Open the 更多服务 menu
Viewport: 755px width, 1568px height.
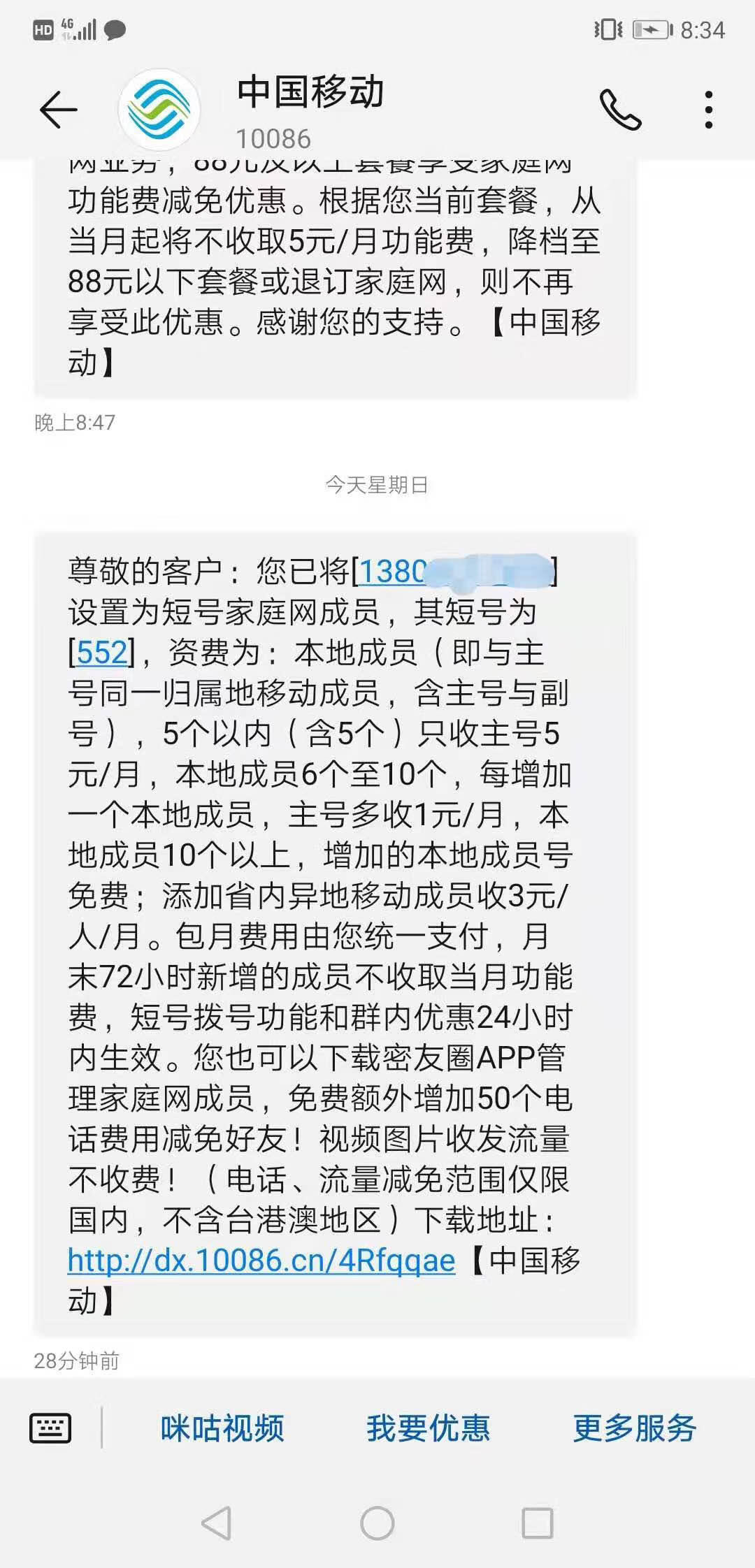point(634,1428)
